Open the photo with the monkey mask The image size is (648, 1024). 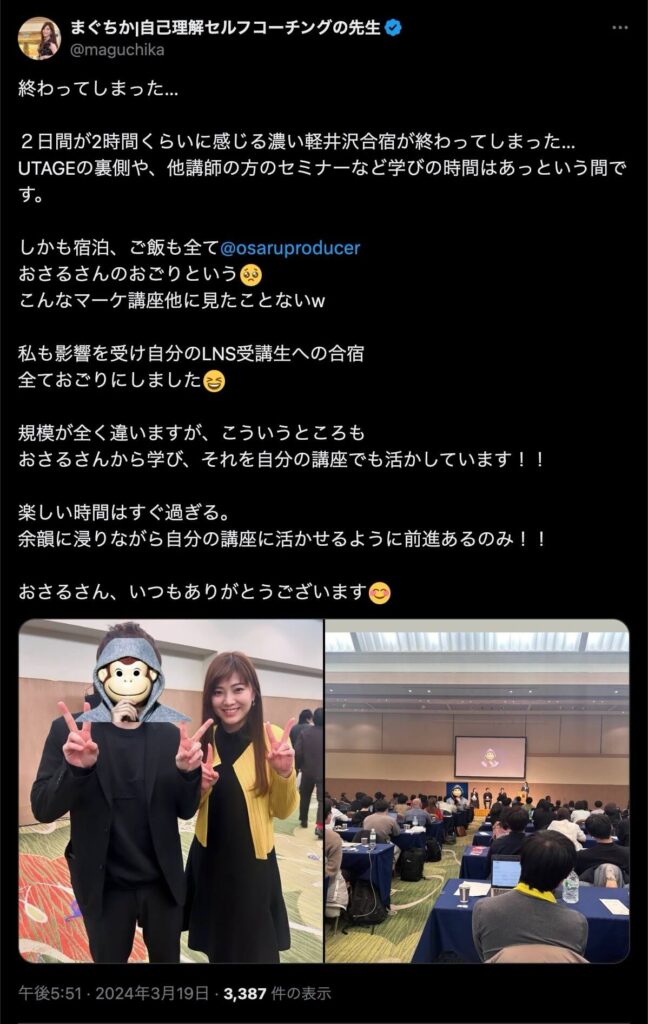coord(171,791)
